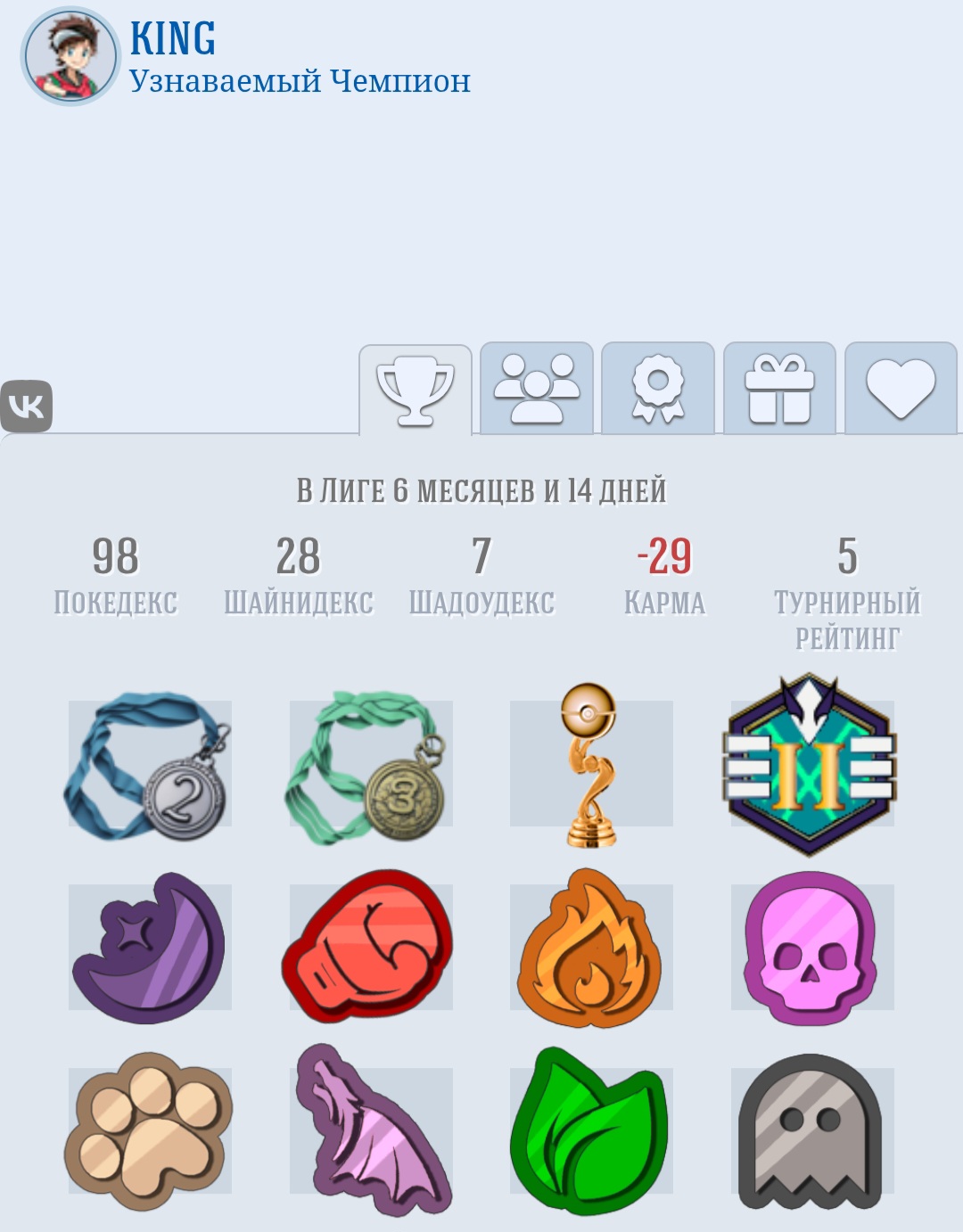Open the gray ghost badge

(811, 1131)
